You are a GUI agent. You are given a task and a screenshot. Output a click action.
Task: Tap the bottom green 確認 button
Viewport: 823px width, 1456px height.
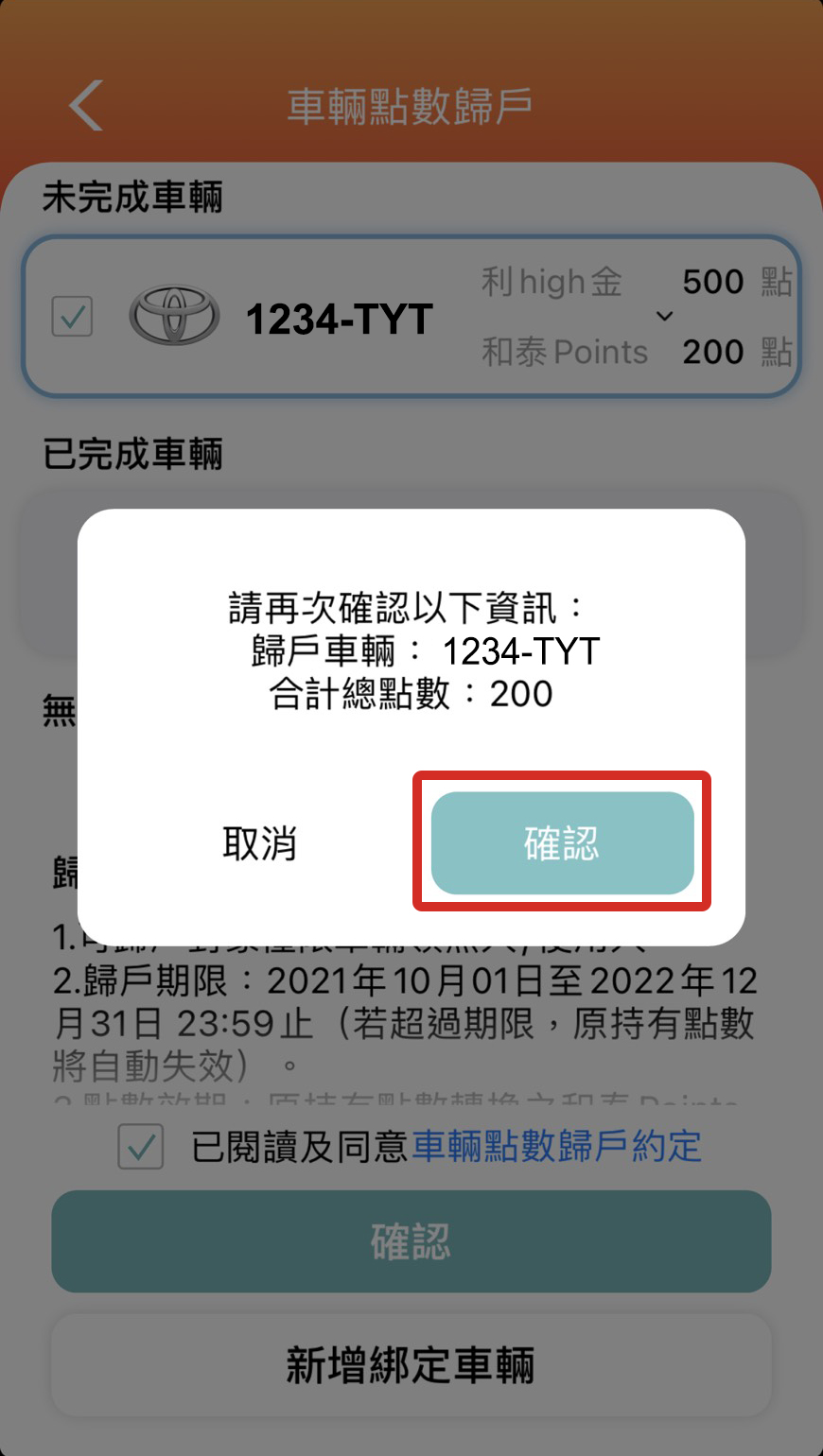click(x=411, y=1241)
